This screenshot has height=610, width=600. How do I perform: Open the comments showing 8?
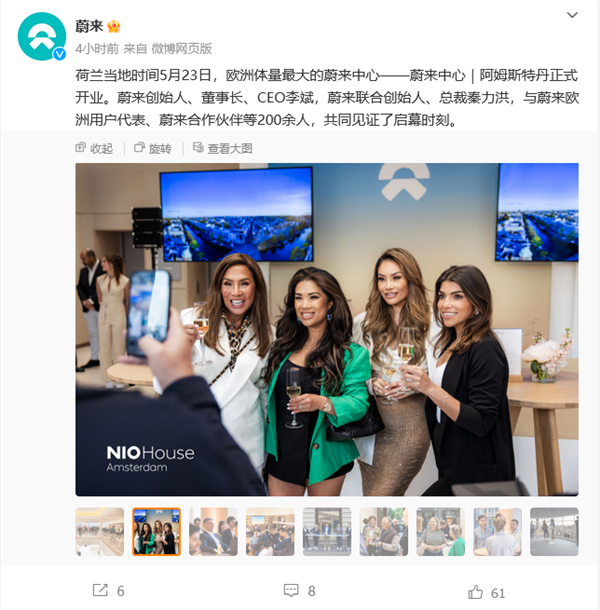coord(300,591)
